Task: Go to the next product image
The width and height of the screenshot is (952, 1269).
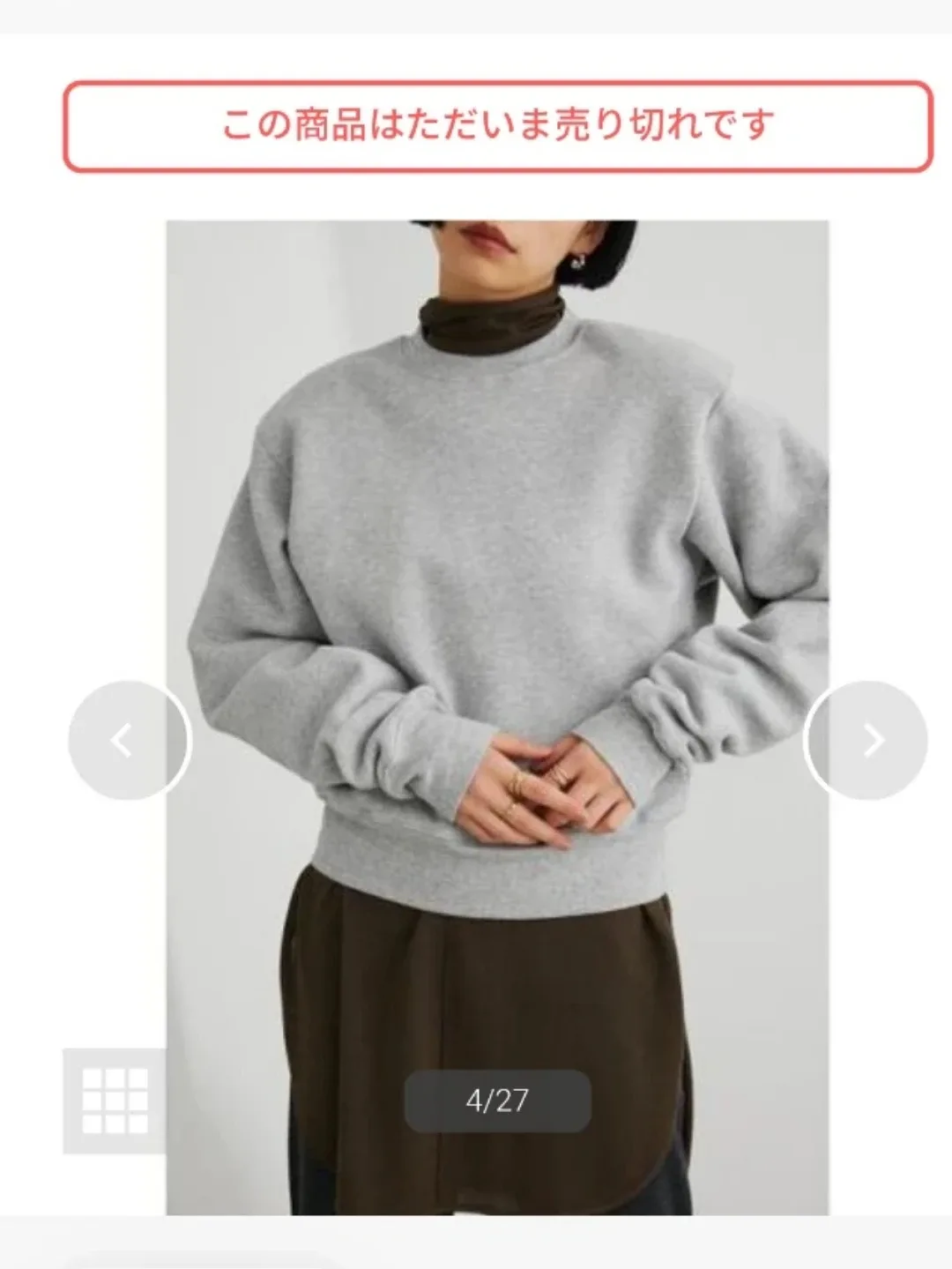Action: click(x=866, y=740)
